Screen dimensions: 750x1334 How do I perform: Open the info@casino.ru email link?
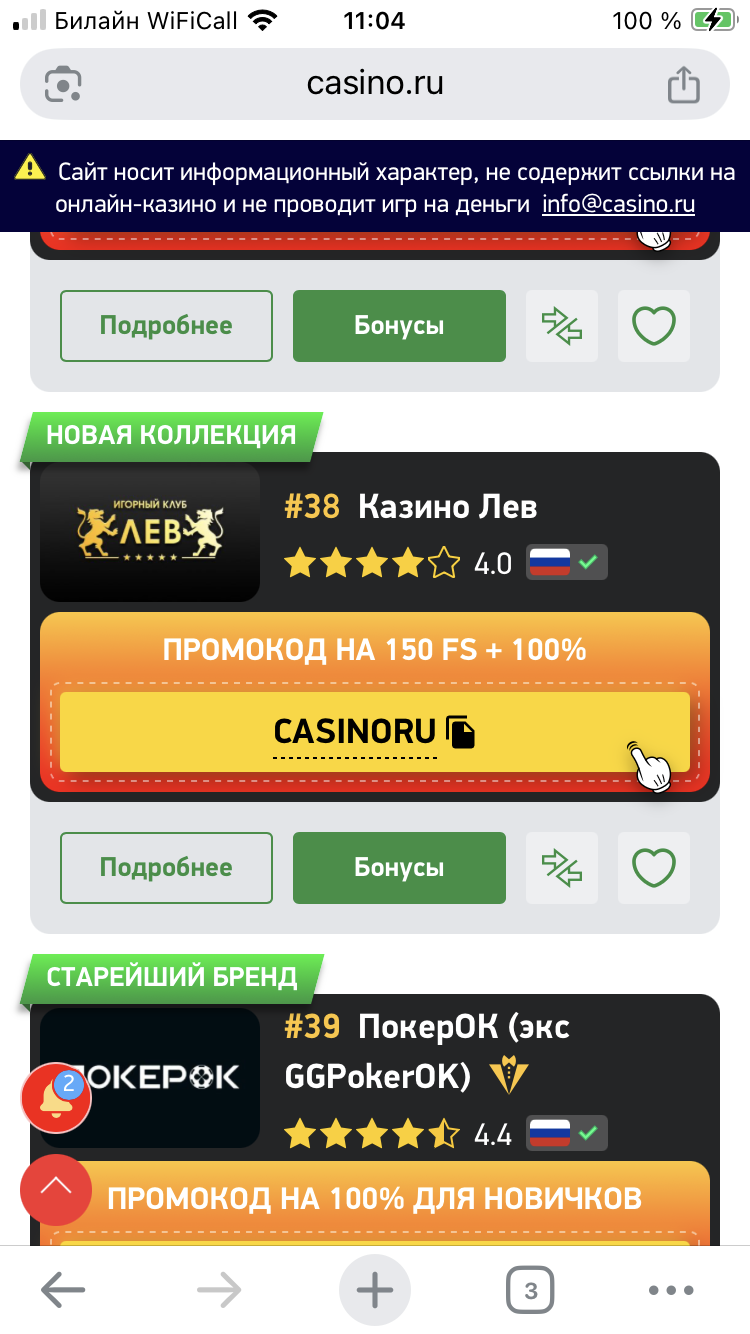[618, 205]
